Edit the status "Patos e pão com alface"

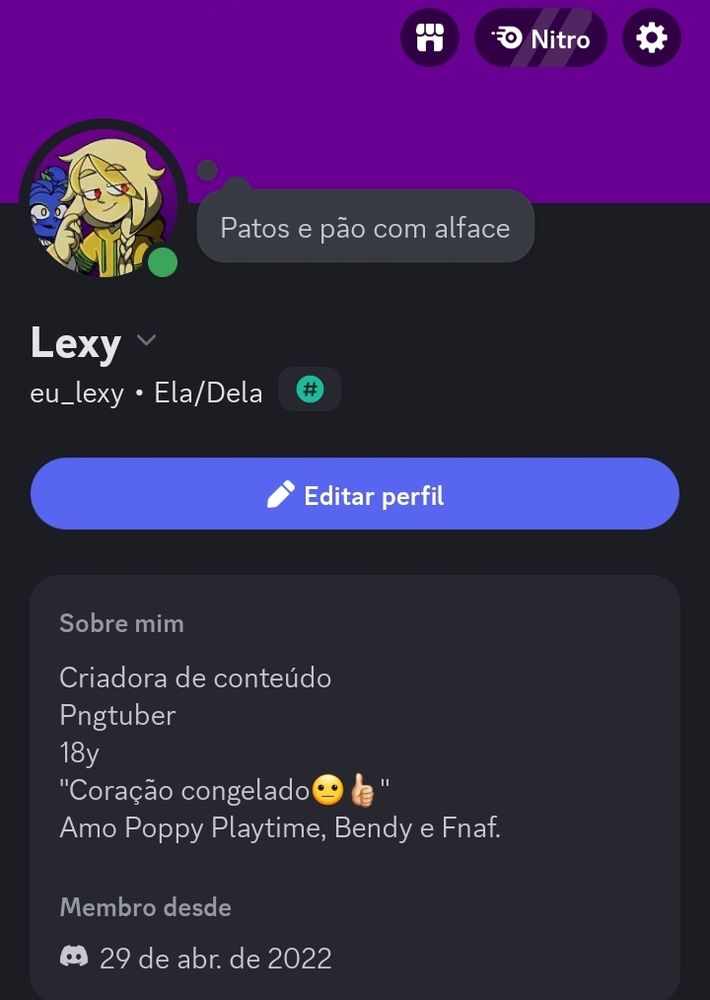pyautogui.click(x=365, y=228)
